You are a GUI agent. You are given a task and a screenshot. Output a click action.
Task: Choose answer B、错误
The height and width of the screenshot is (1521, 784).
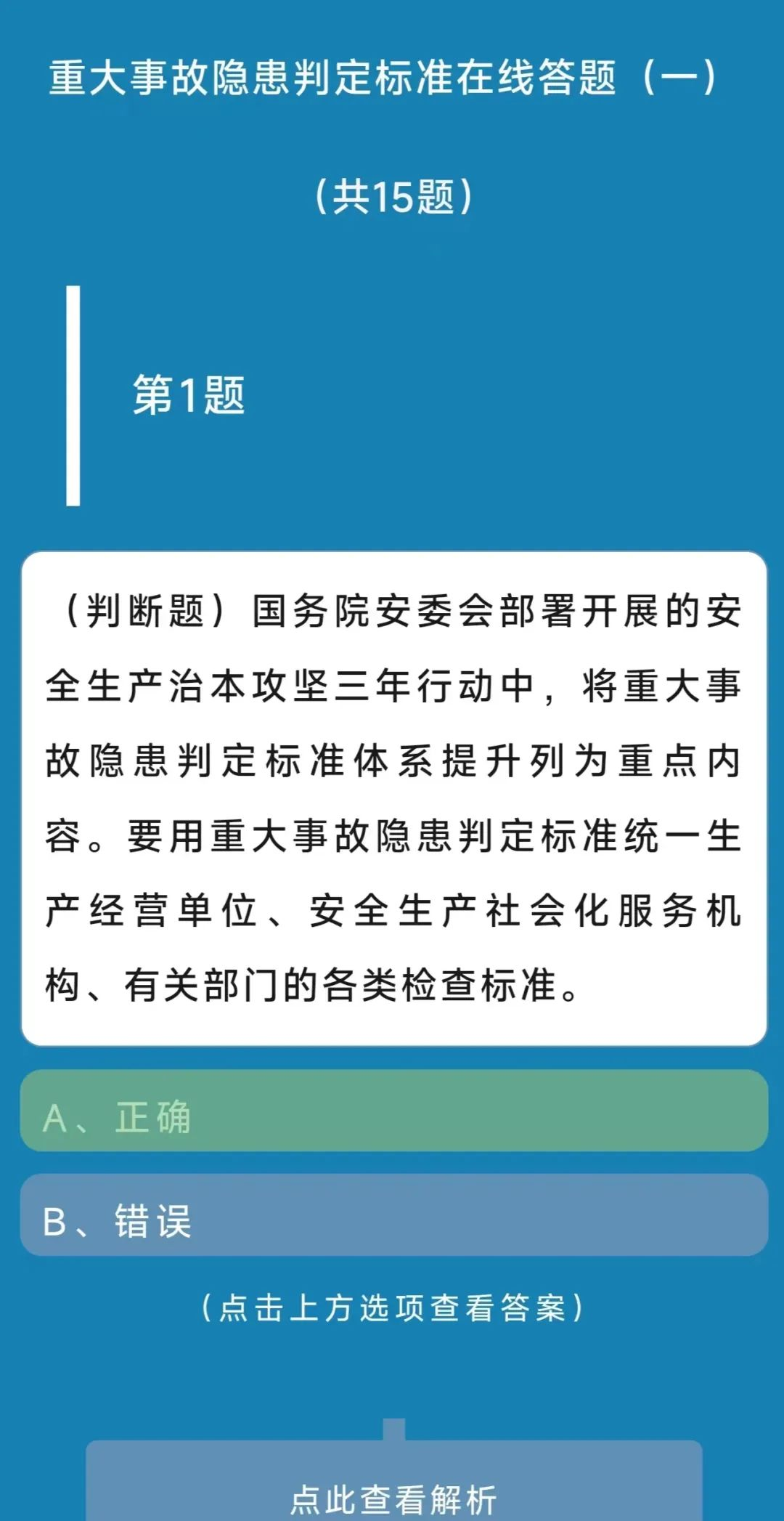393,1214
